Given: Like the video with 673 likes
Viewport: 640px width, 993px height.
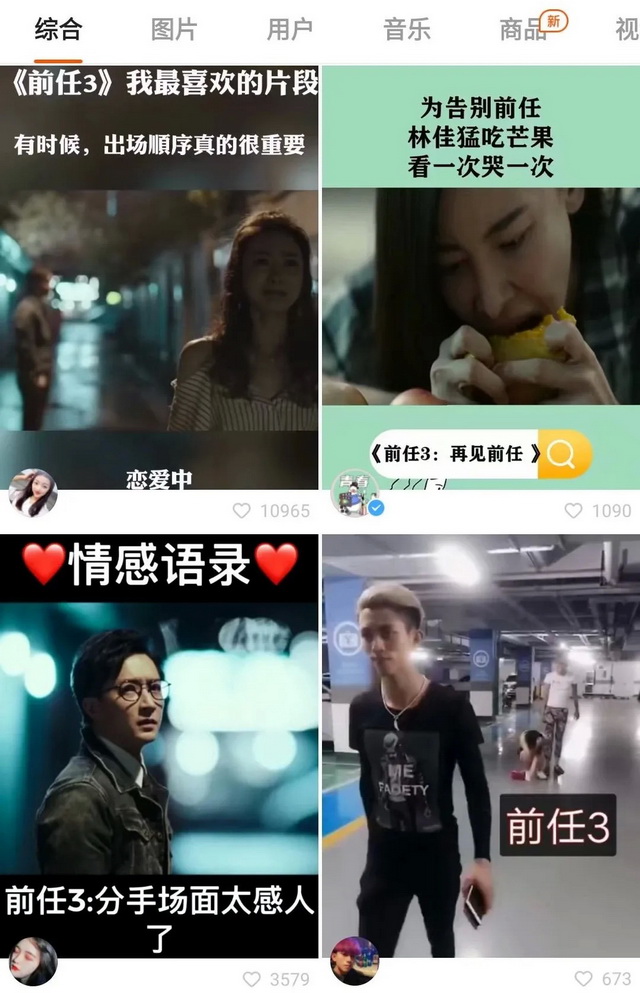Looking at the screenshot, I should pos(583,979).
